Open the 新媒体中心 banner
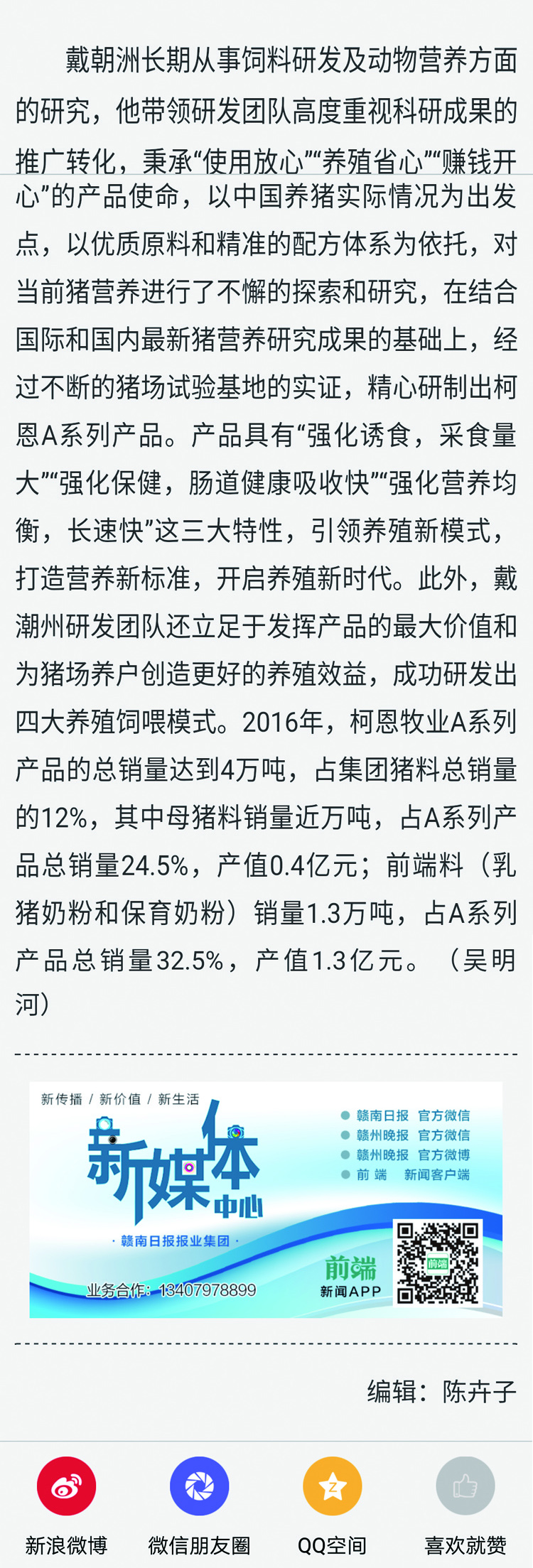The height and width of the screenshot is (1568, 533). point(266,1199)
